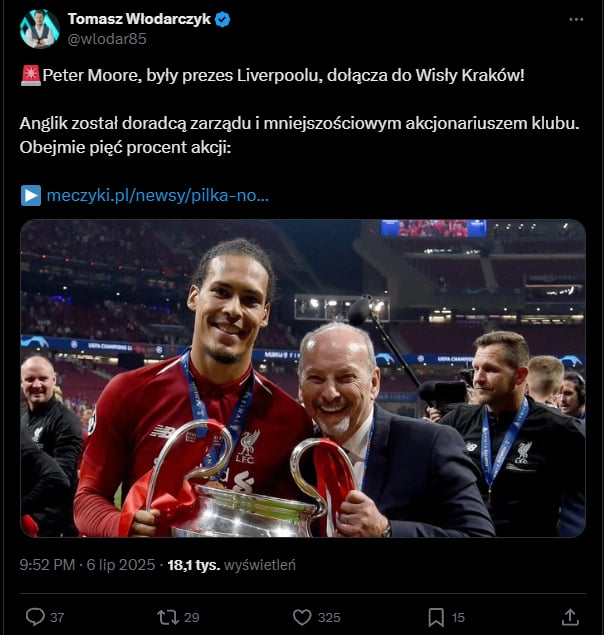View the attached photo in full
This screenshot has height=635, width=604.
(x=302, y=378)
